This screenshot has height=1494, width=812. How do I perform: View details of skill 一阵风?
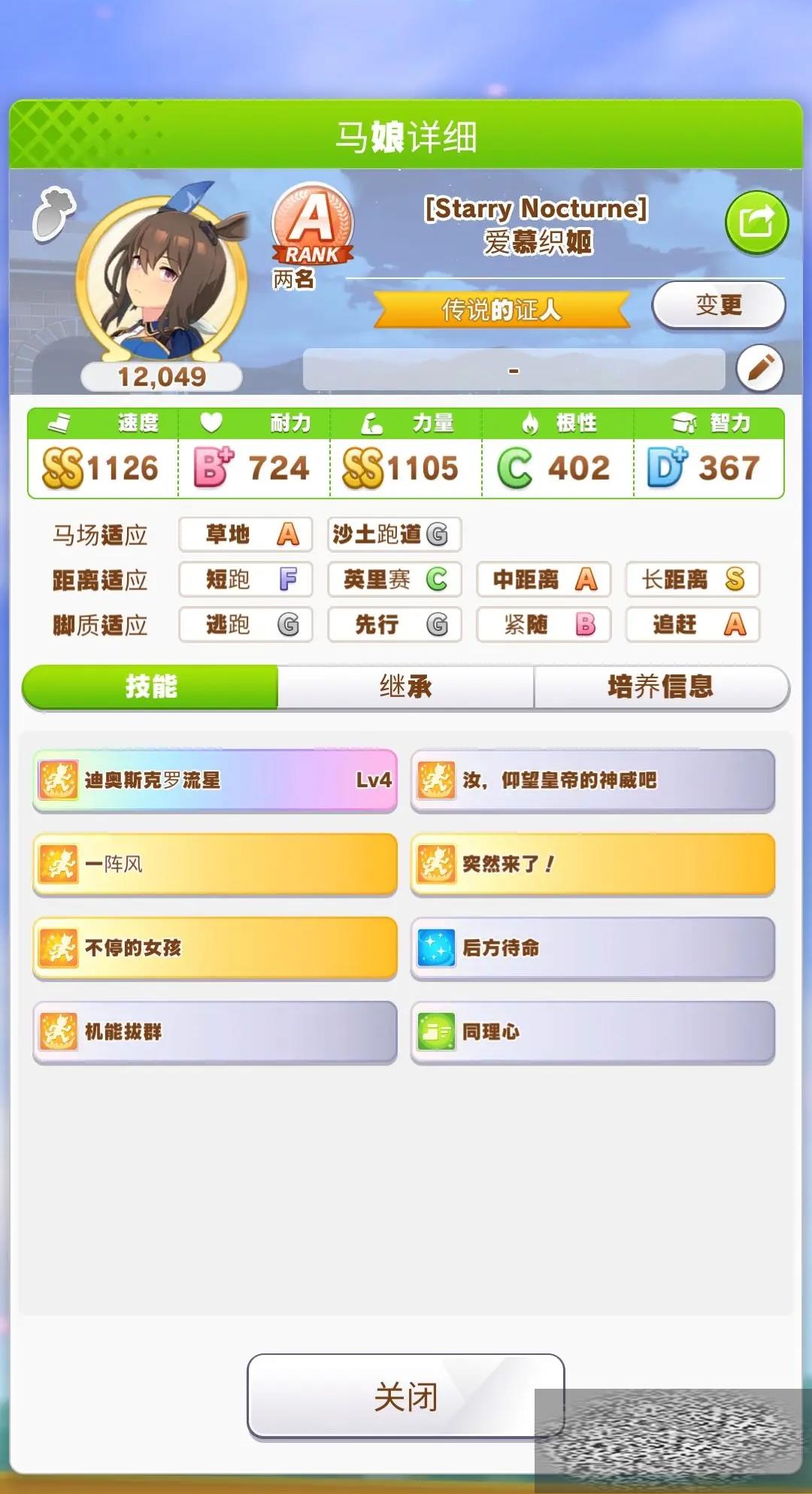click(215, 864)
